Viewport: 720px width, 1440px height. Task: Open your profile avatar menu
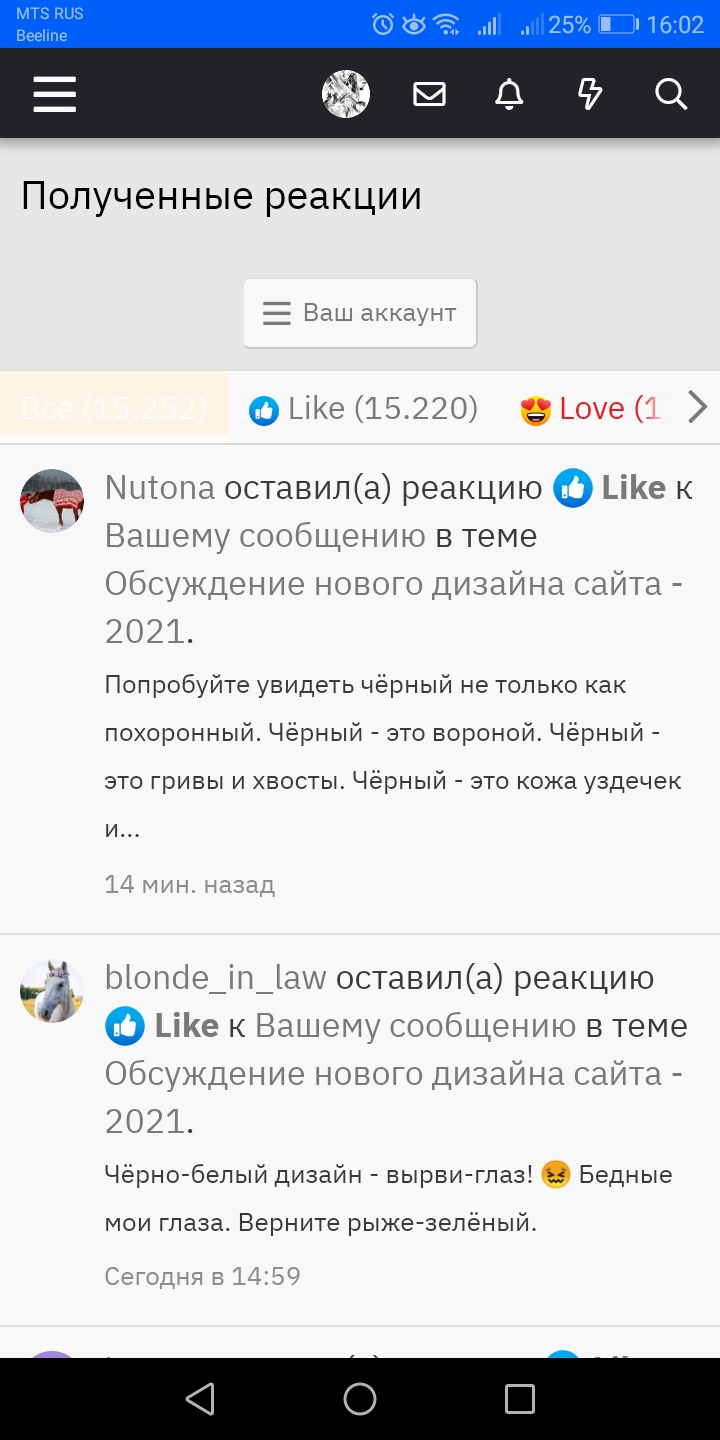coord(346,95)
